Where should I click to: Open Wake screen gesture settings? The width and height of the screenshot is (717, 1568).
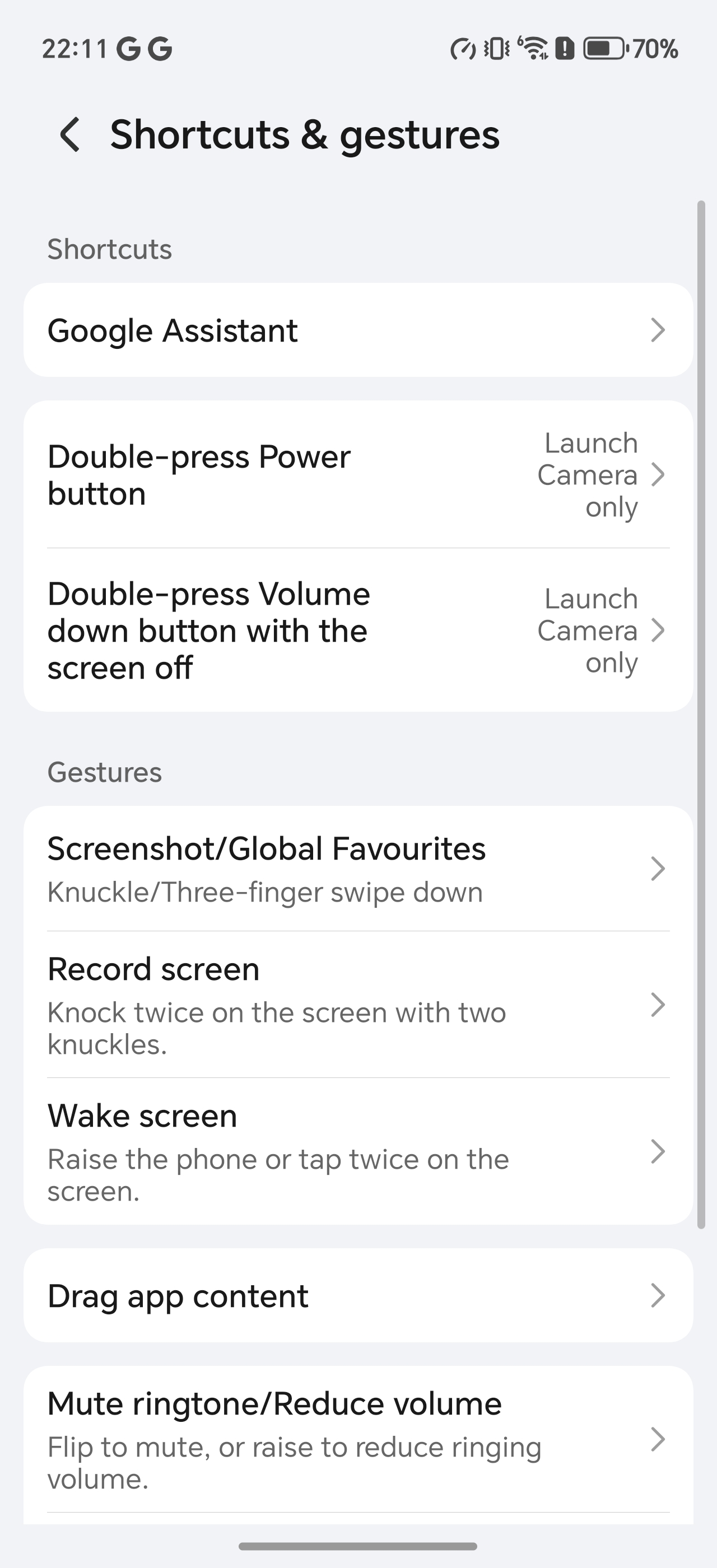358,1151
